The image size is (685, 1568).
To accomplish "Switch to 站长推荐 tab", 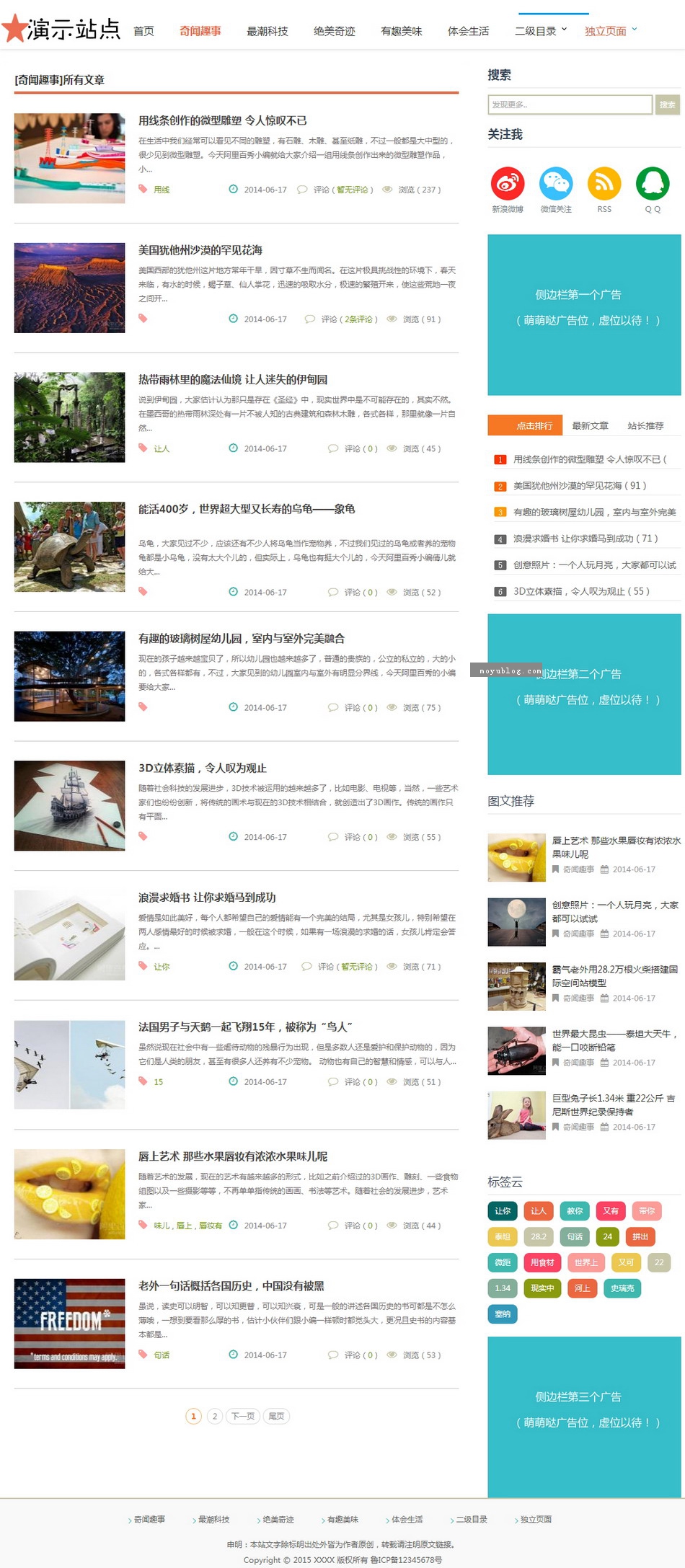I will (645, 426).
